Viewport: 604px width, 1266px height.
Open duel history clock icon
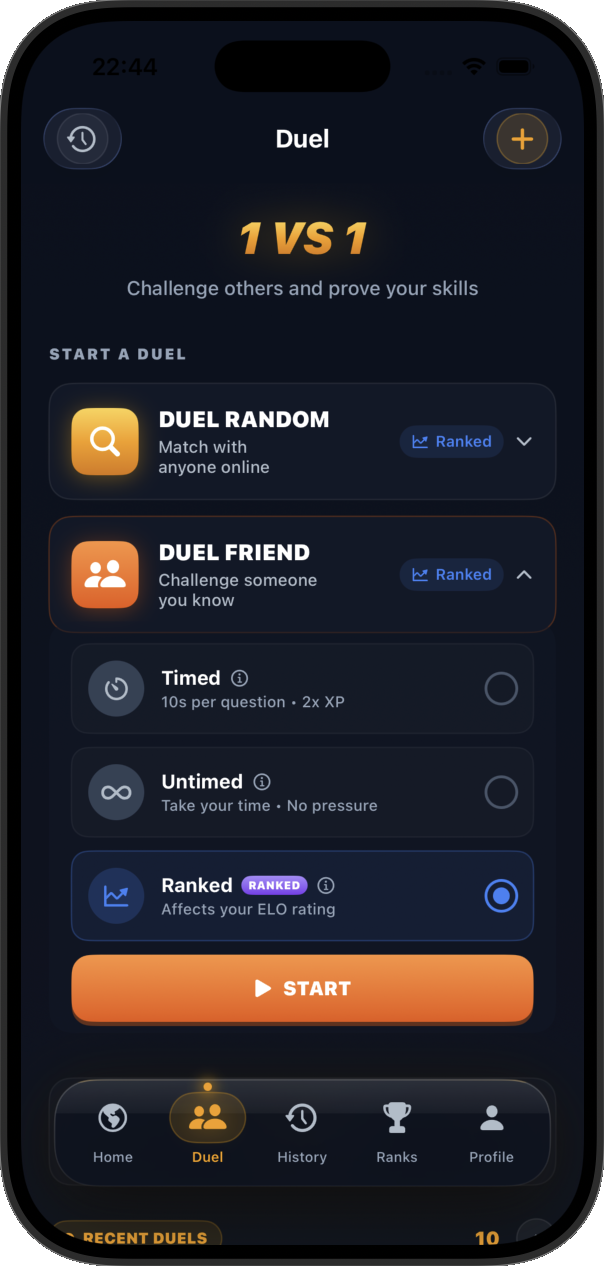point(81,139)
